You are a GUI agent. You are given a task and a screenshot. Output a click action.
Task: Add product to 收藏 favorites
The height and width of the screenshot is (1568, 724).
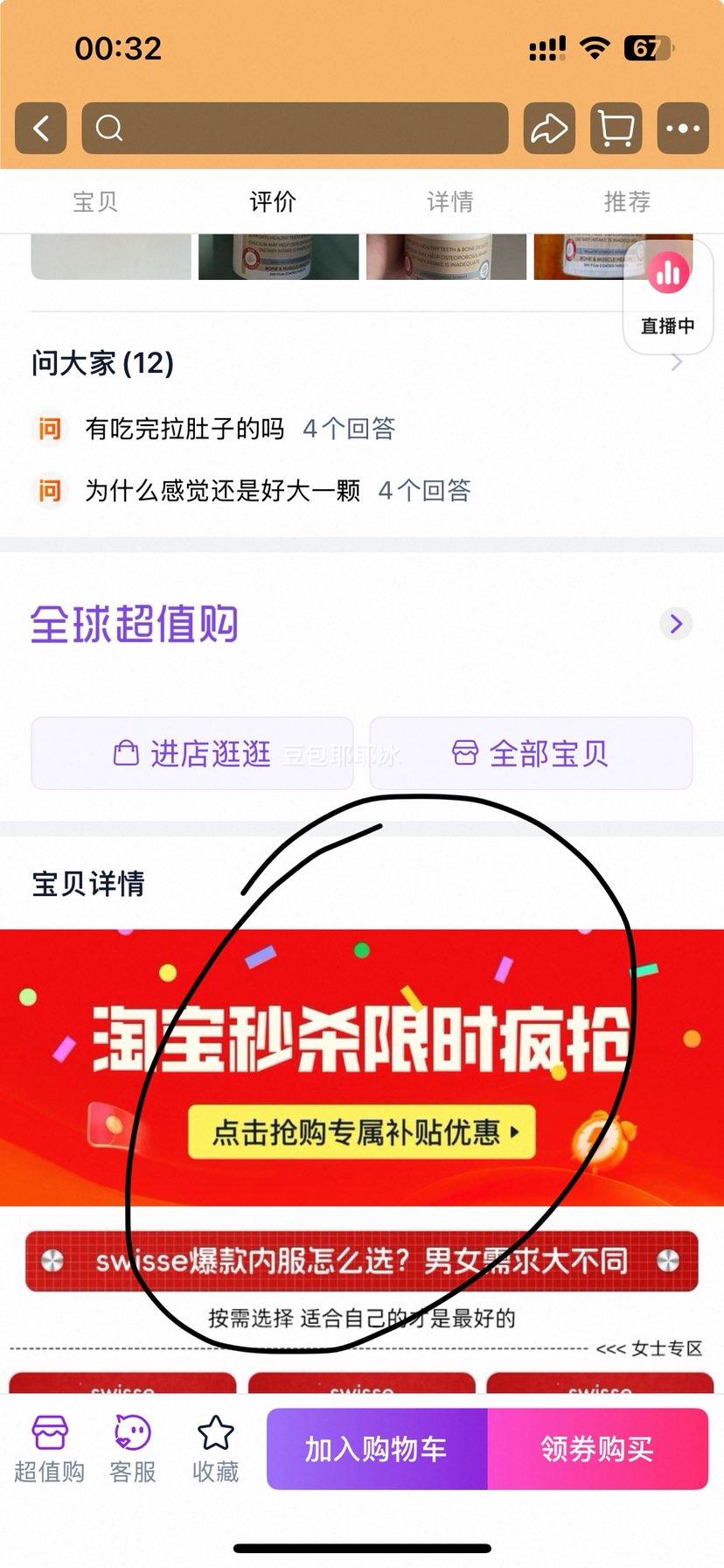click(x=215, y=1450)
